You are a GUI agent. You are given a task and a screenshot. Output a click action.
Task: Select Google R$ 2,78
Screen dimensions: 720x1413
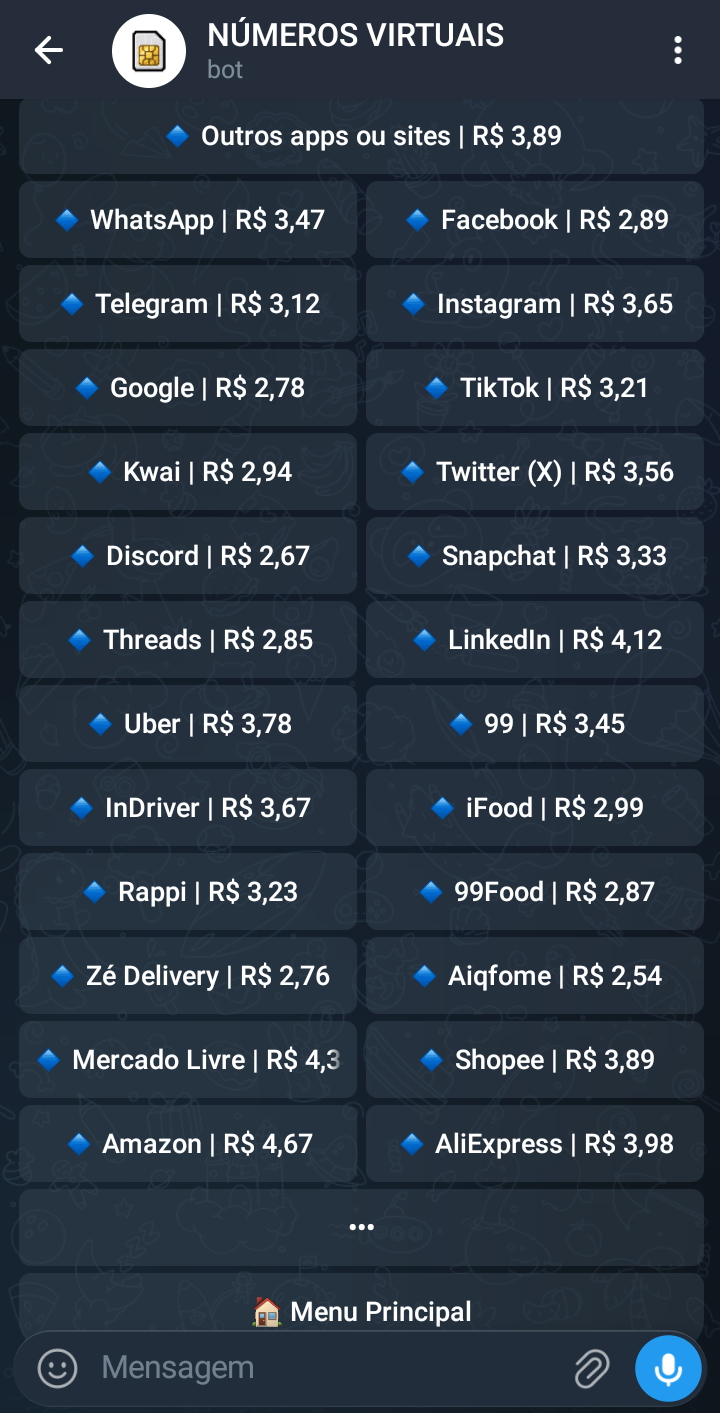(188, 388)
